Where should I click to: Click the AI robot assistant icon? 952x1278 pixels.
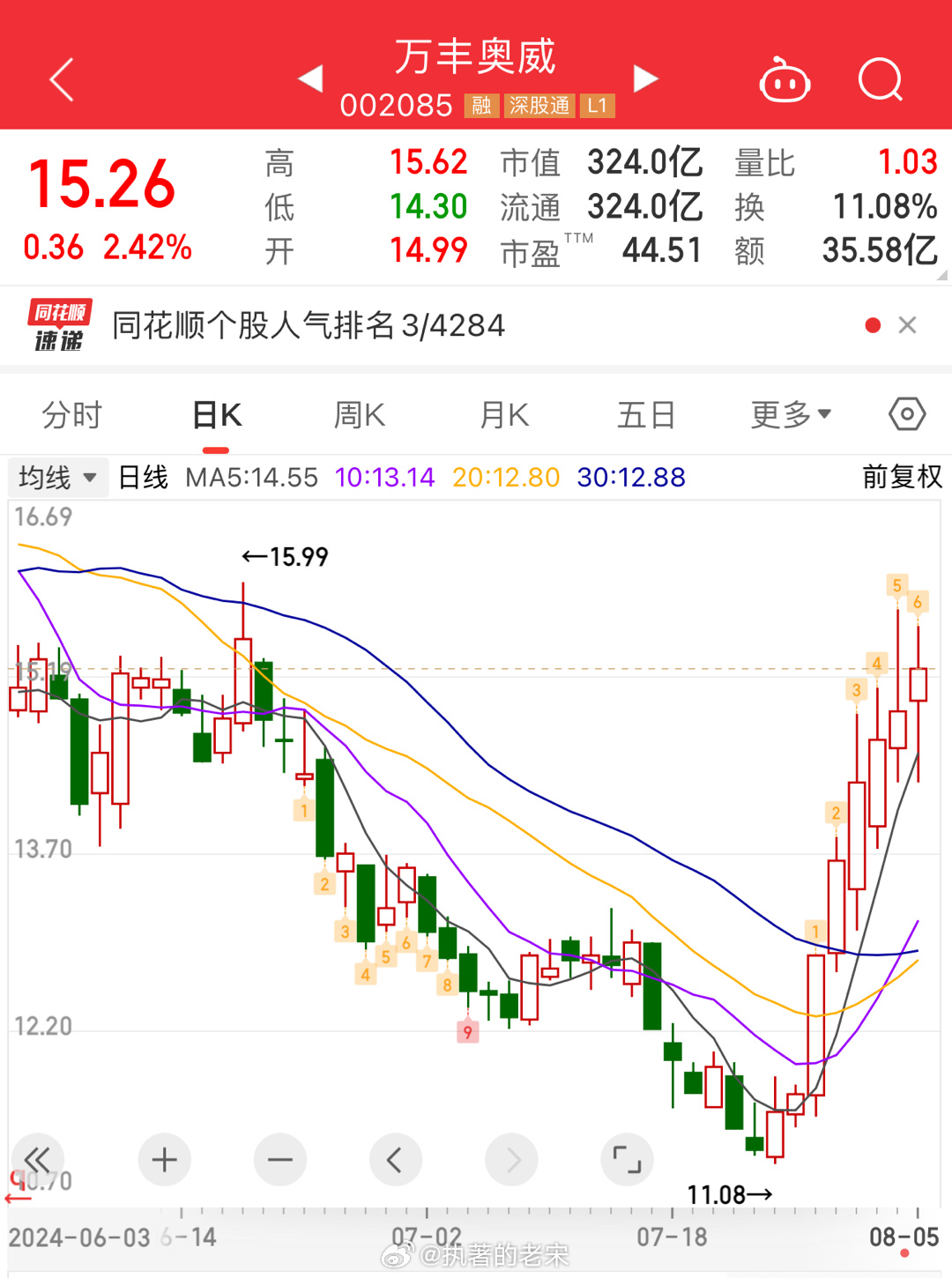coord(783,80)
